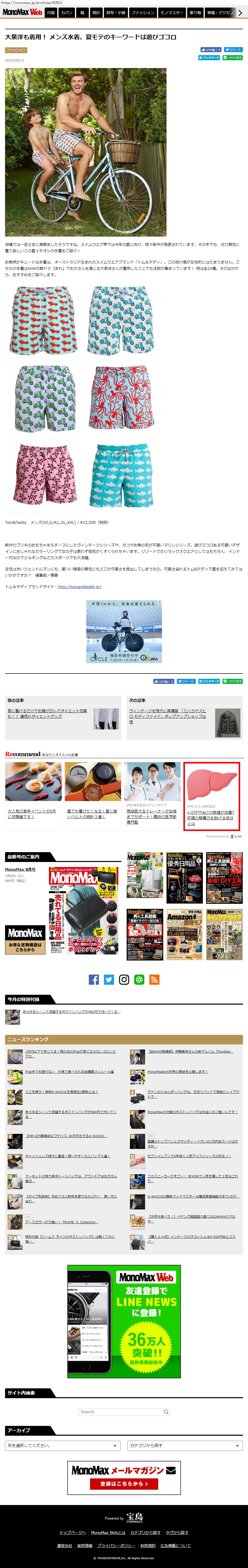Open the previous article about diet goods
Image resolution: width=248 pixels, height=1568 pixels.
[x=47, y=713]
